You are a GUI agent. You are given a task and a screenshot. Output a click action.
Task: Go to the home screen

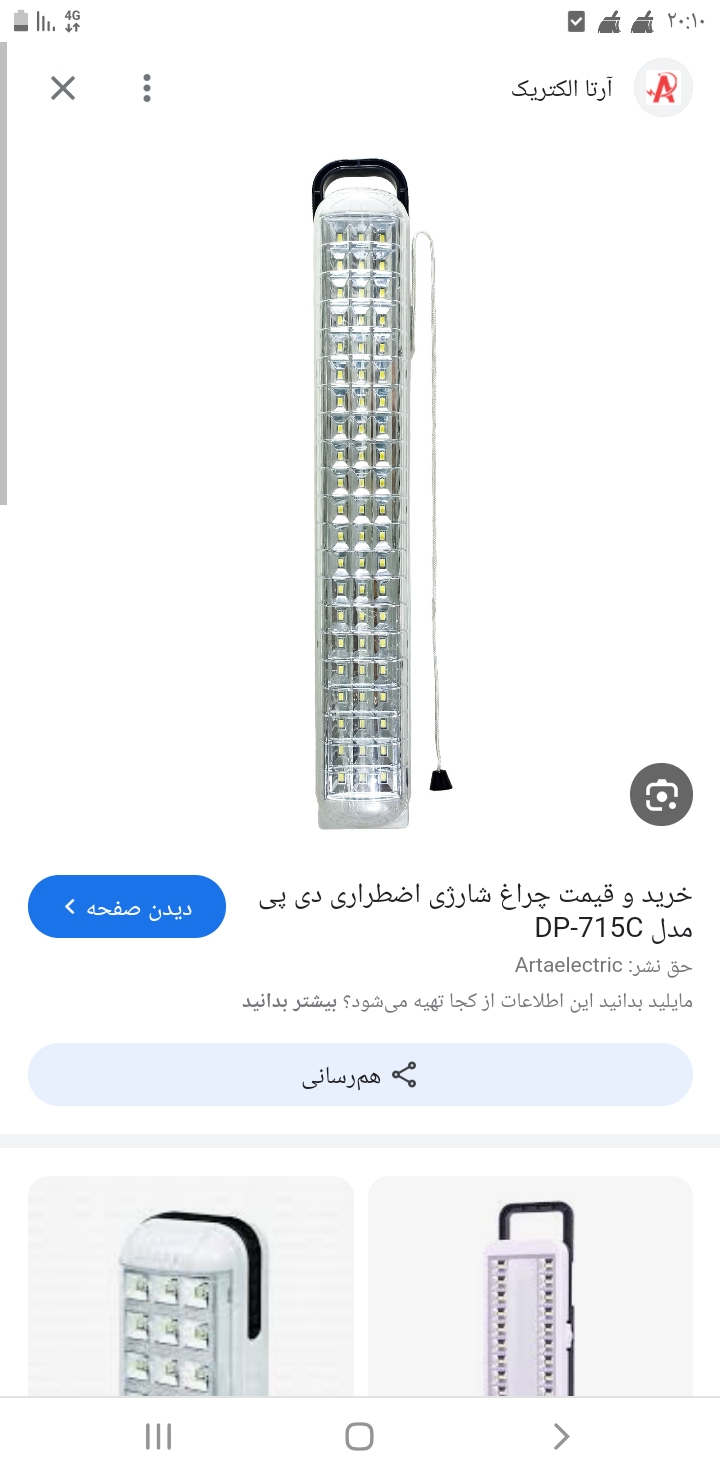pos(359,1437)
